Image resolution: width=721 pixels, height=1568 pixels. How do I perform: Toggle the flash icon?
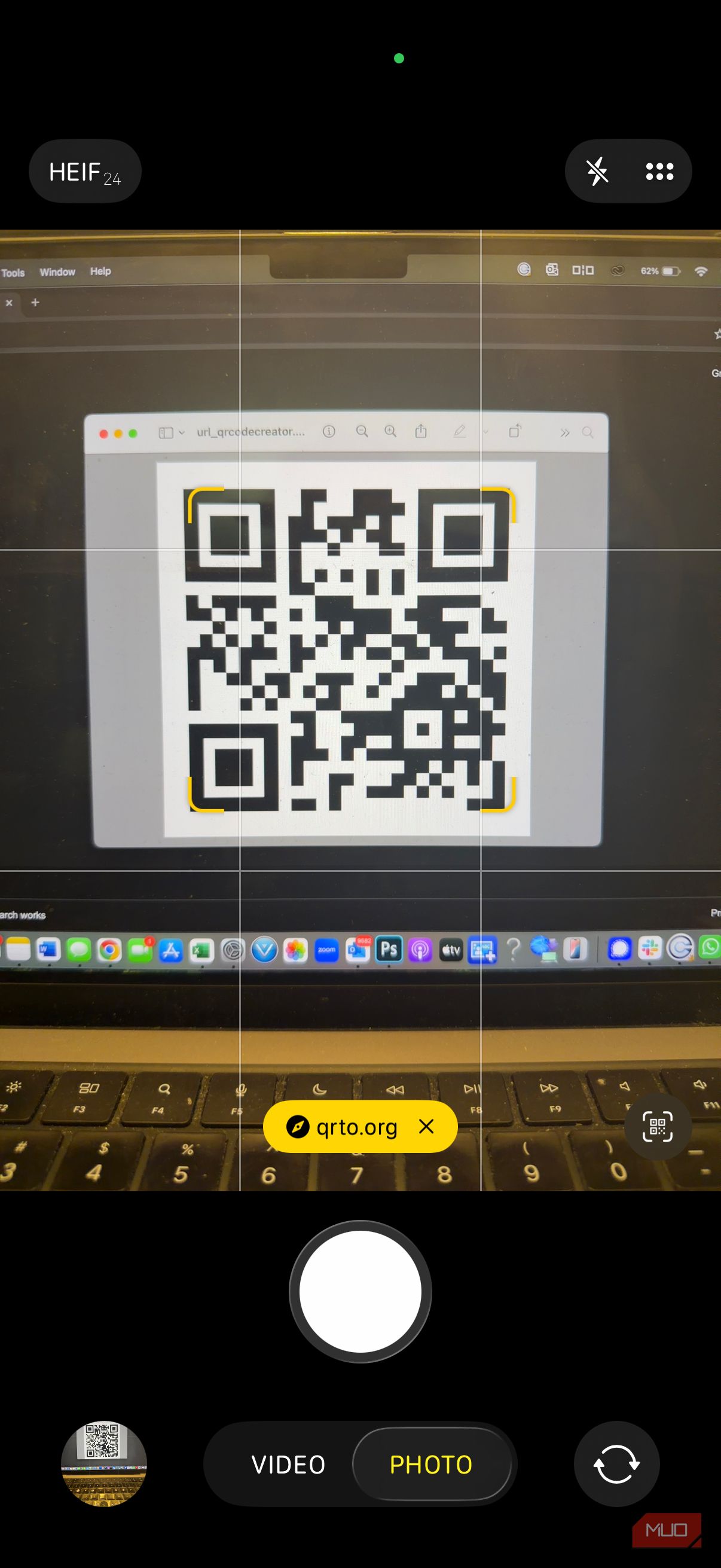point(597,171)
